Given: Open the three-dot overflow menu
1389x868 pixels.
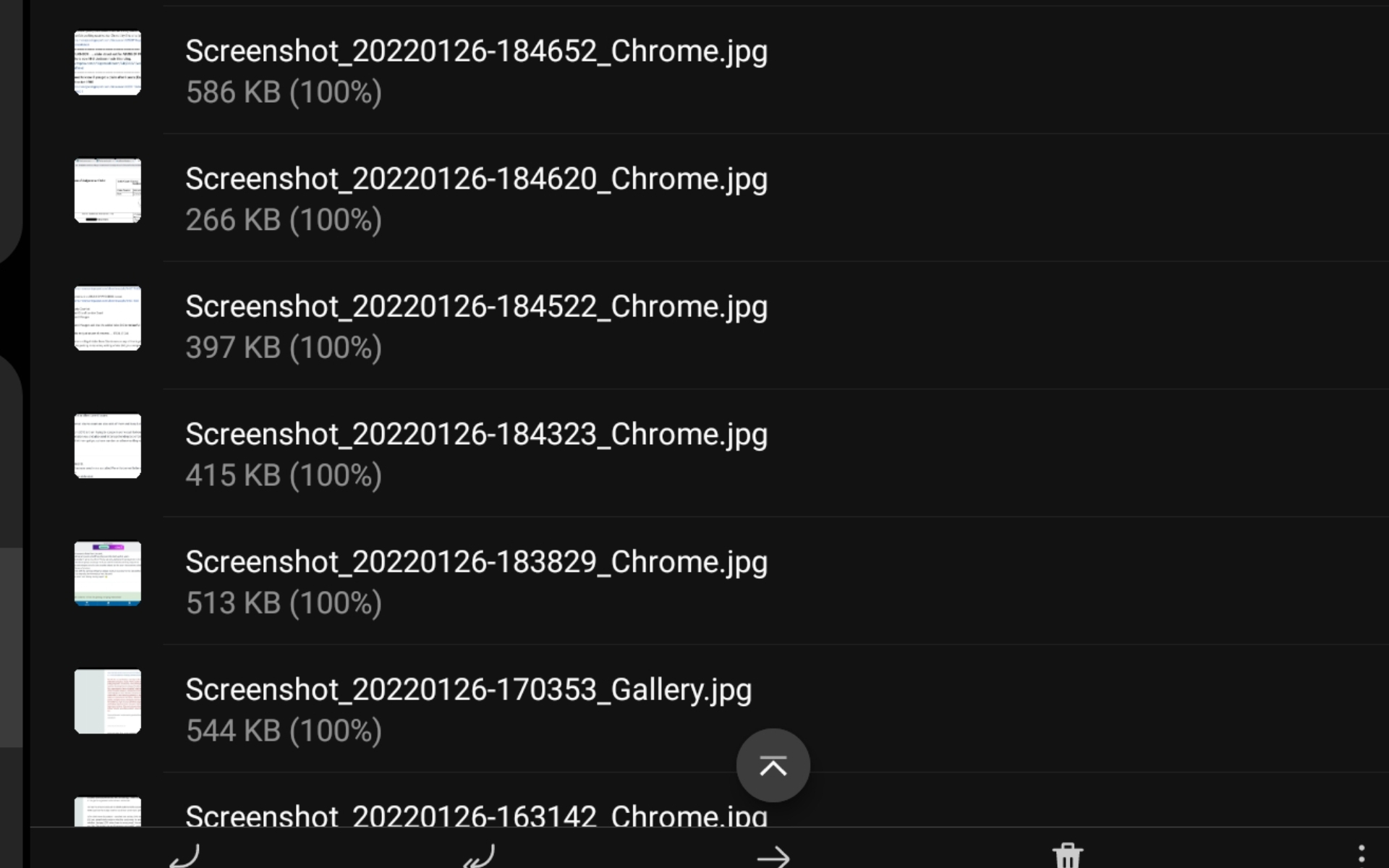Looking at the screenshot, I should pyautogui.click(x=1361, y=855).
